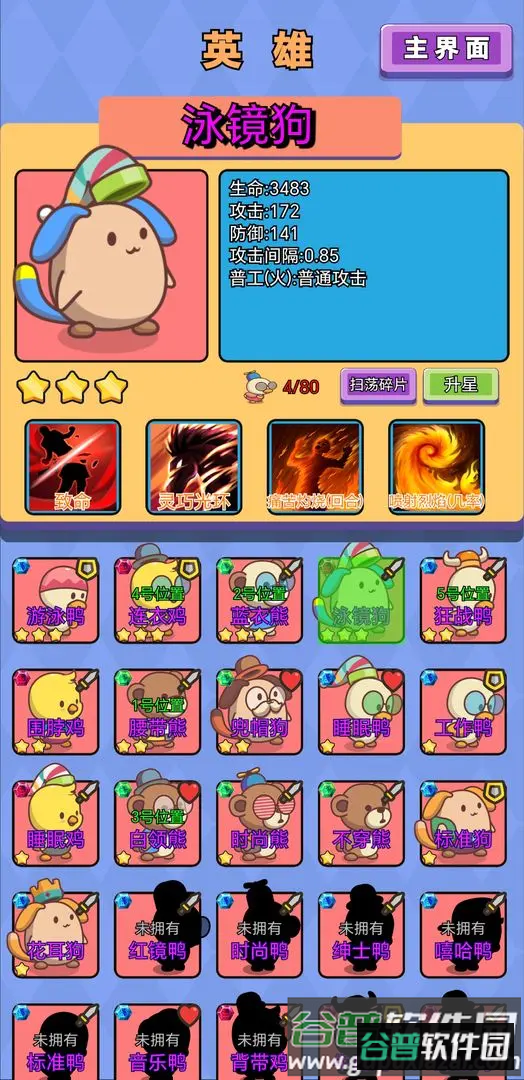Image resolution: width=524 pixels, height=1080 pixels.
Task: View the 灵巧光环 skill
Action: pyautogui.click(x=194, y=468)
